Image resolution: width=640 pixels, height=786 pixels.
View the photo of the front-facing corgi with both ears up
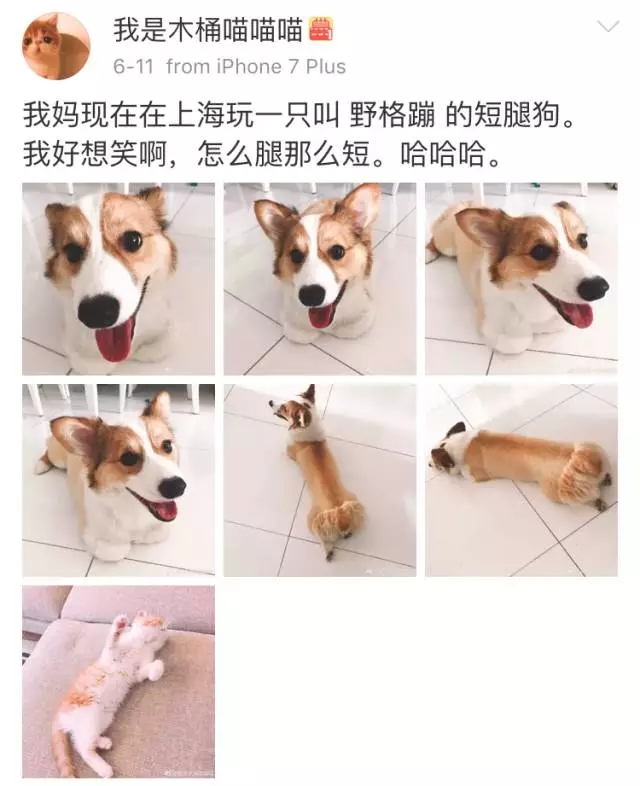click(x=319, y=279)
